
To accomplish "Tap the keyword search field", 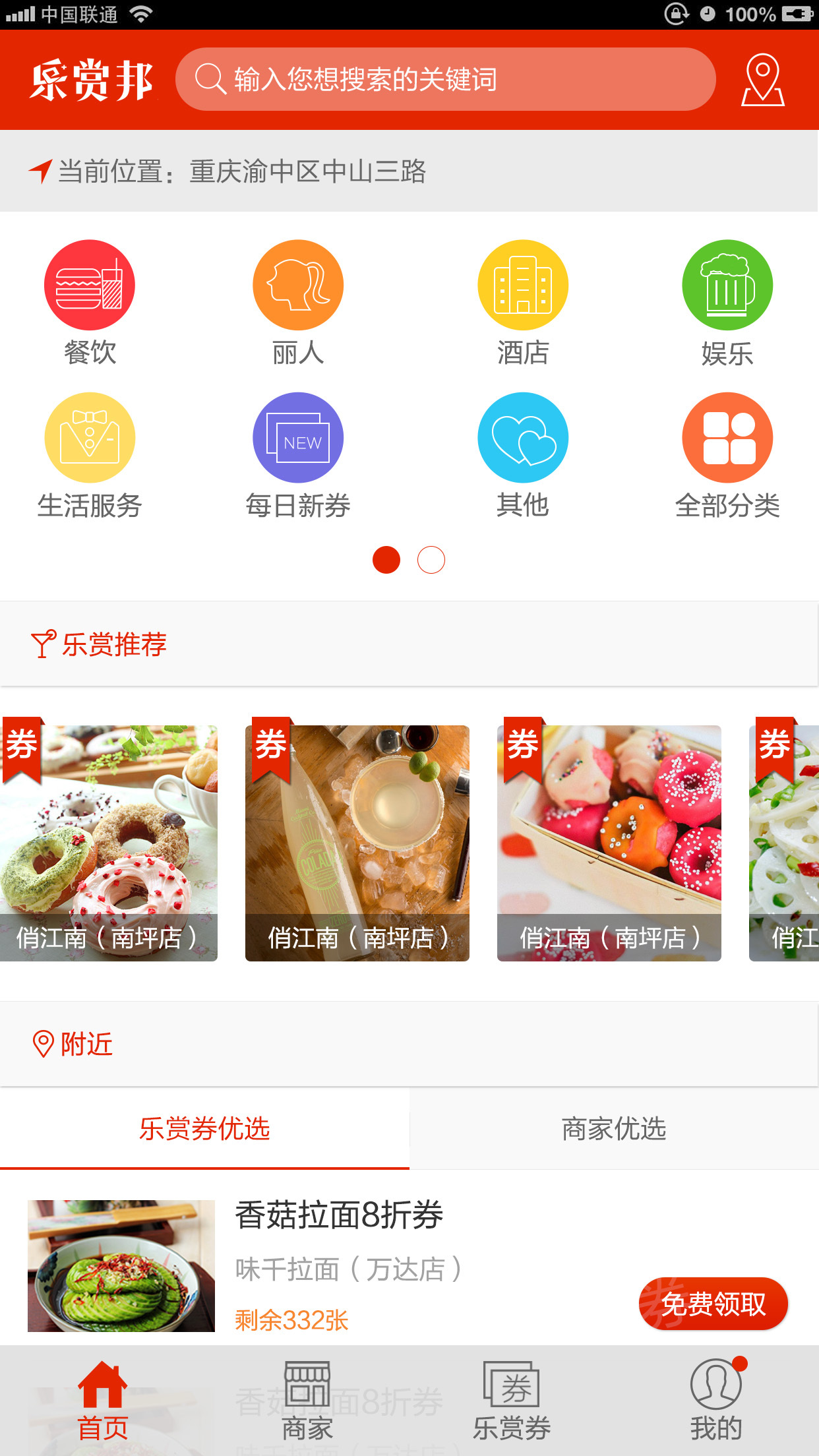I will (445, 80).
